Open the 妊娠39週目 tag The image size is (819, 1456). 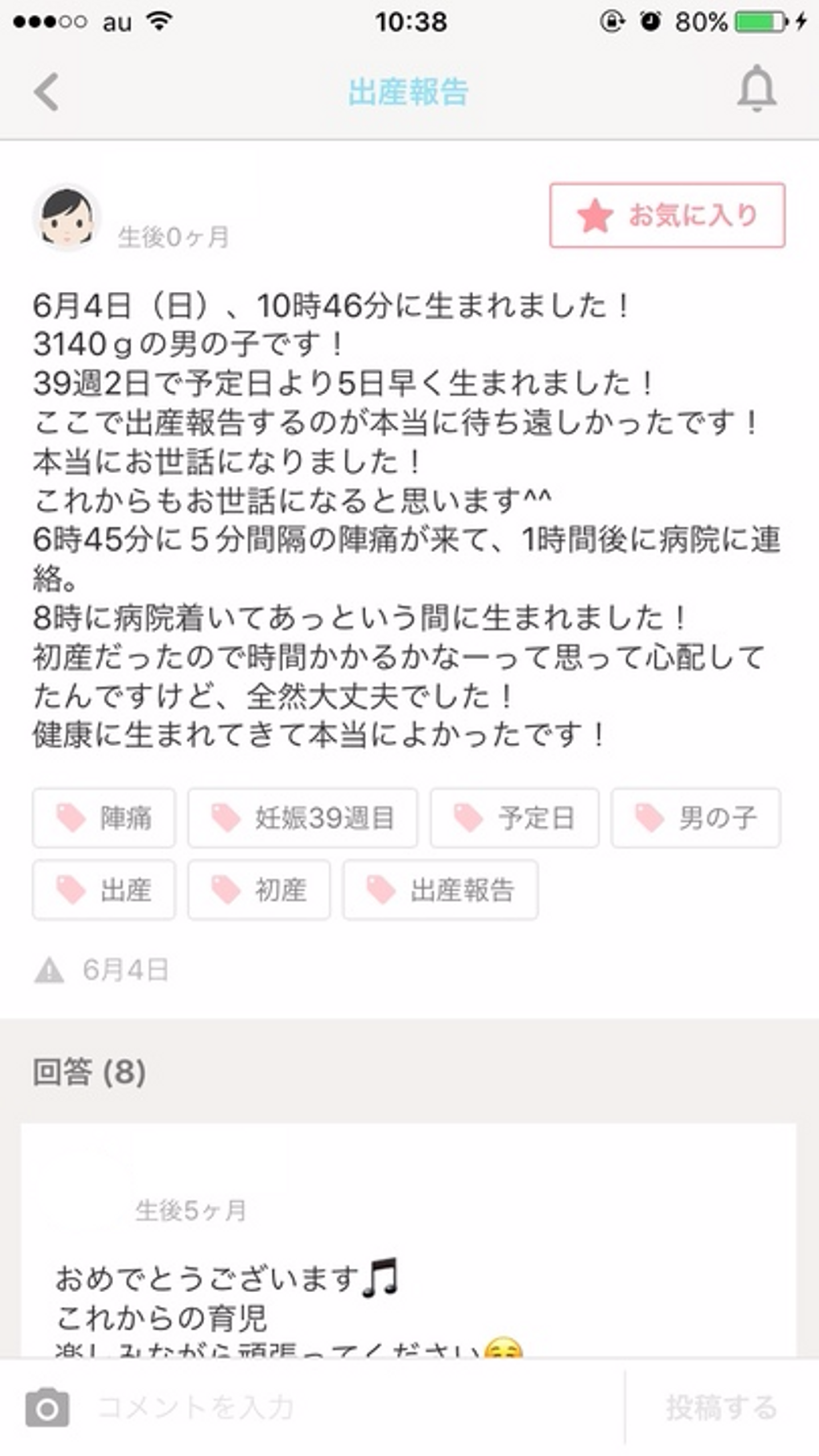303,818
